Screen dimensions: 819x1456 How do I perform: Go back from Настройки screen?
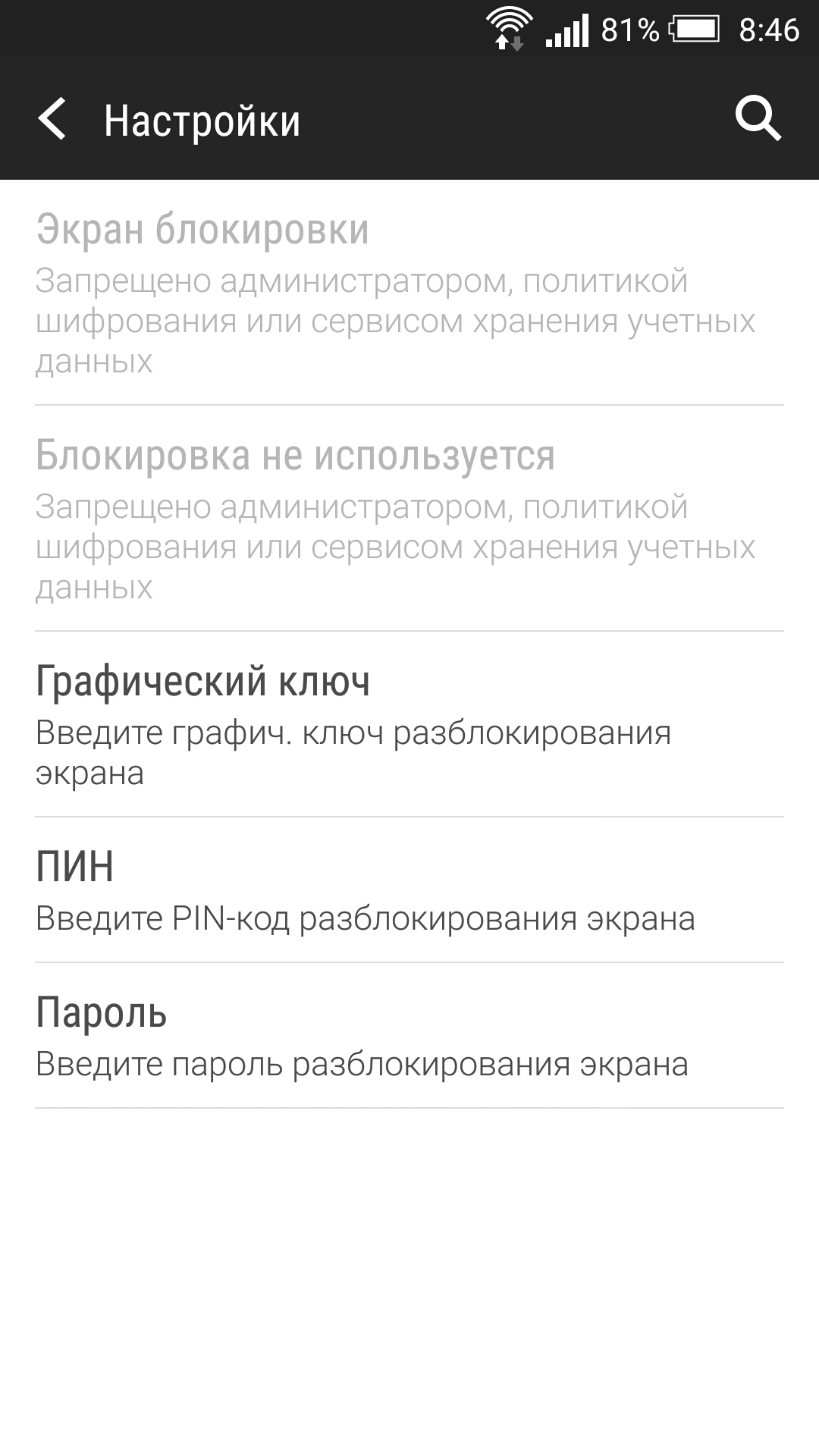pos(52,119)
